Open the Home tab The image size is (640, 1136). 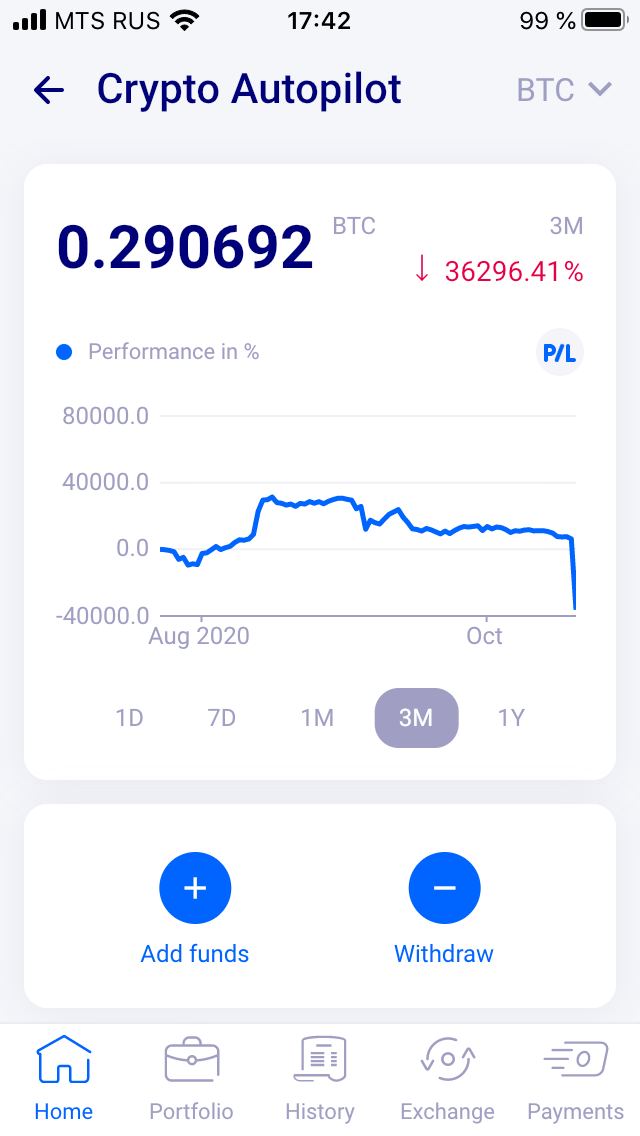[64, 1079]
